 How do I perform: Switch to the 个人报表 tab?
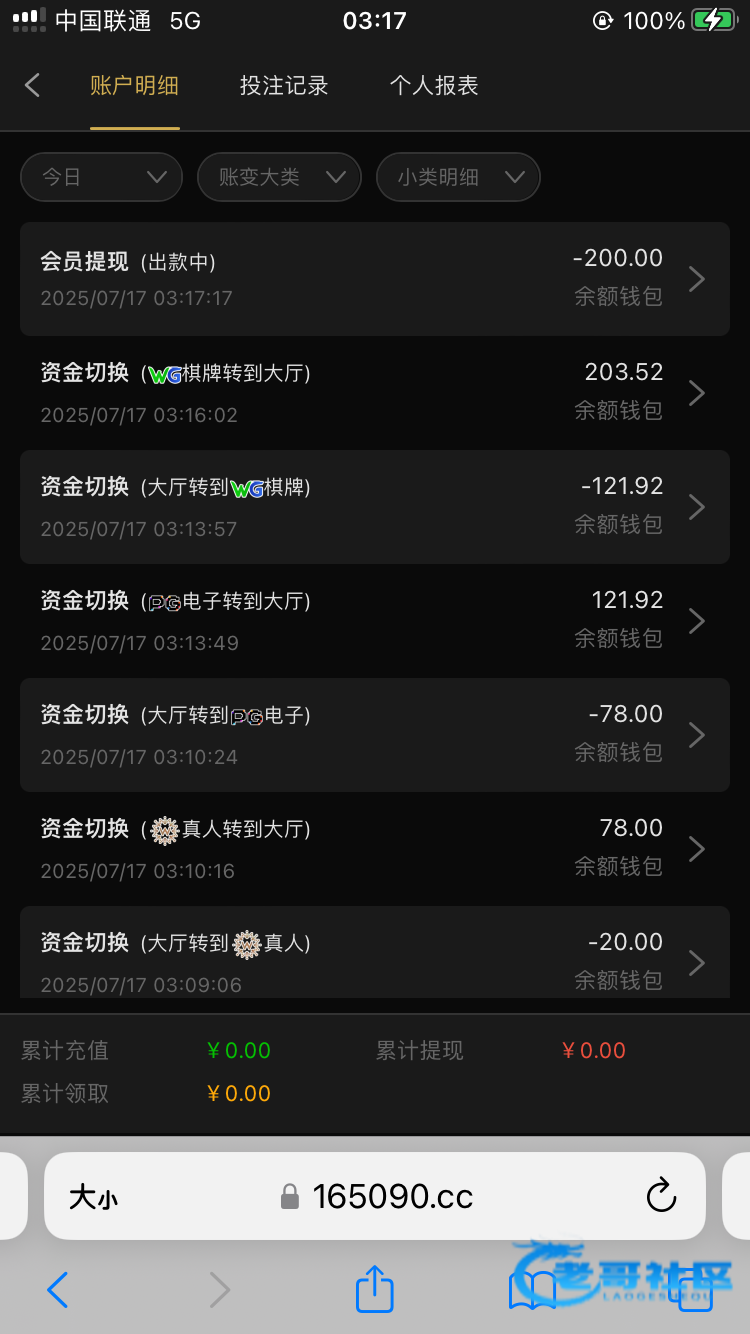(x=434, y=86)
